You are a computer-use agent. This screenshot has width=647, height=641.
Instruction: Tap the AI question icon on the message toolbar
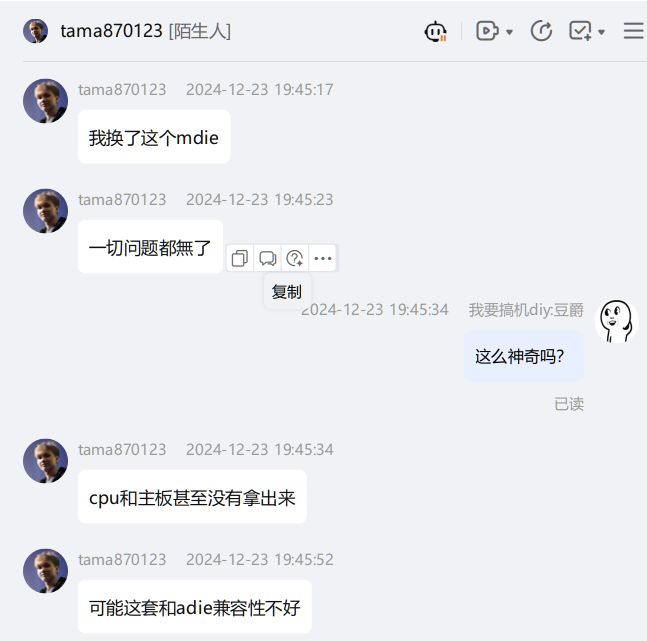[294, 258]
